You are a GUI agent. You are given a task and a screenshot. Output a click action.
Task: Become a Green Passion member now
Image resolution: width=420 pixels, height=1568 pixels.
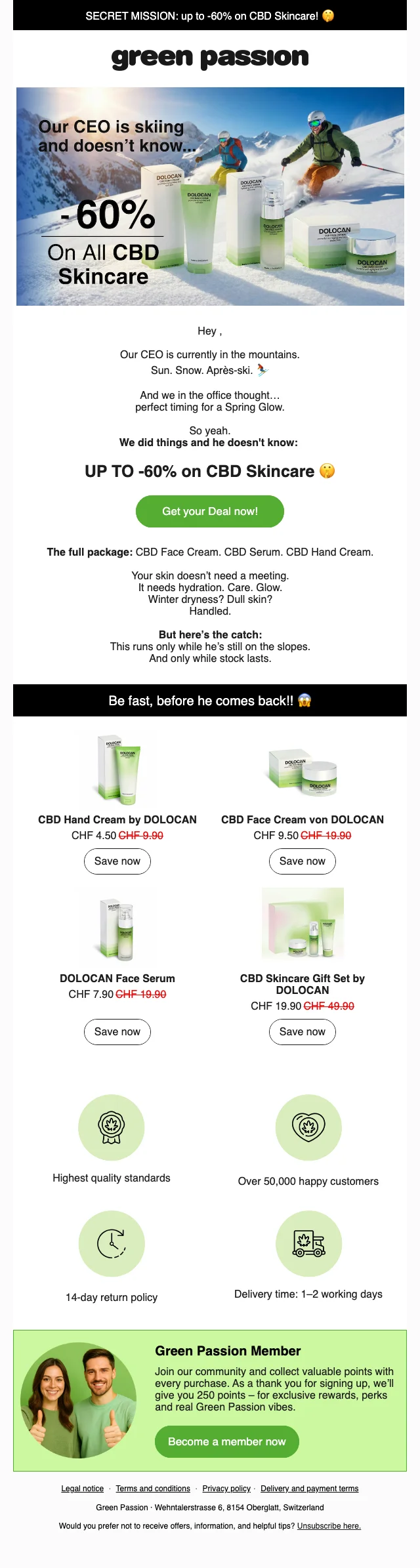(227, 1441)
